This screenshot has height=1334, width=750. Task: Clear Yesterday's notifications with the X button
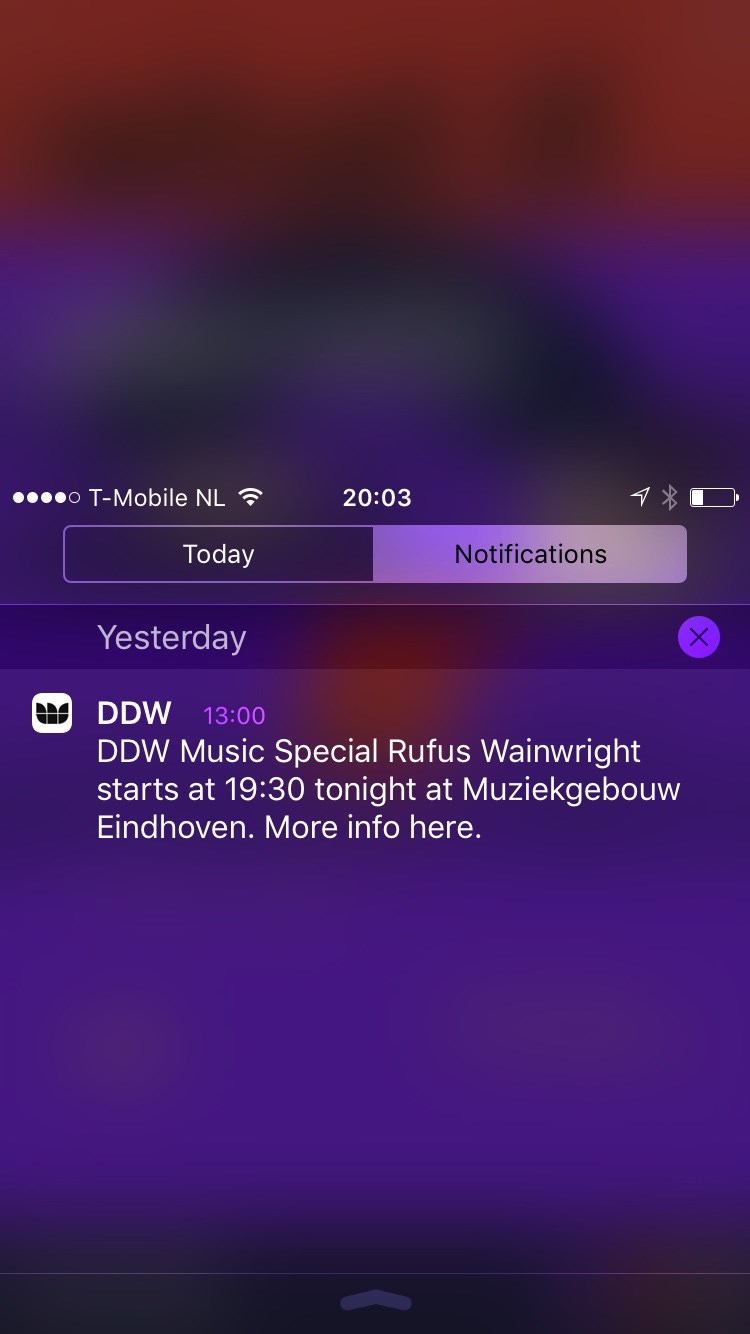699,637
